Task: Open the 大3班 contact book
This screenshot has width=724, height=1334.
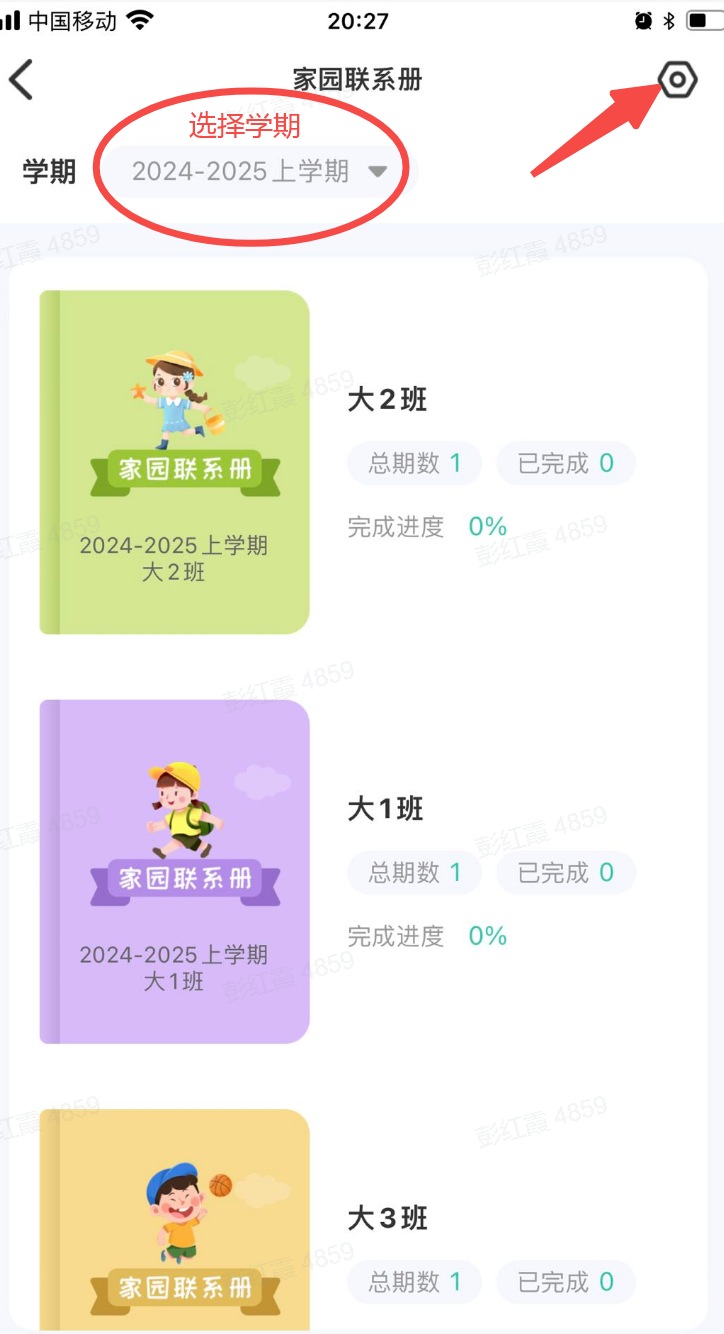Action: pos(174,1220)
